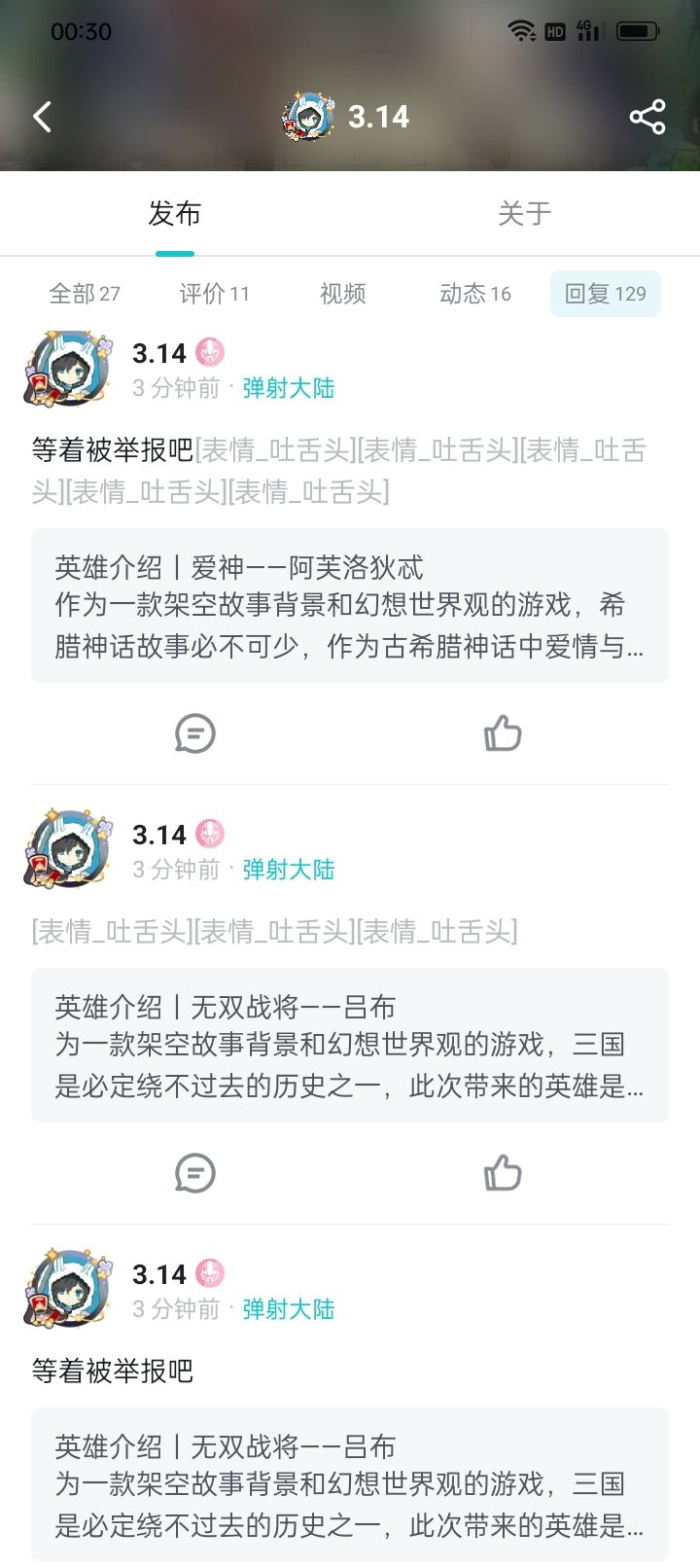Tap the thumbs-up icon on the first post
The image size is (700, 1568).
[x=503, y=734]
